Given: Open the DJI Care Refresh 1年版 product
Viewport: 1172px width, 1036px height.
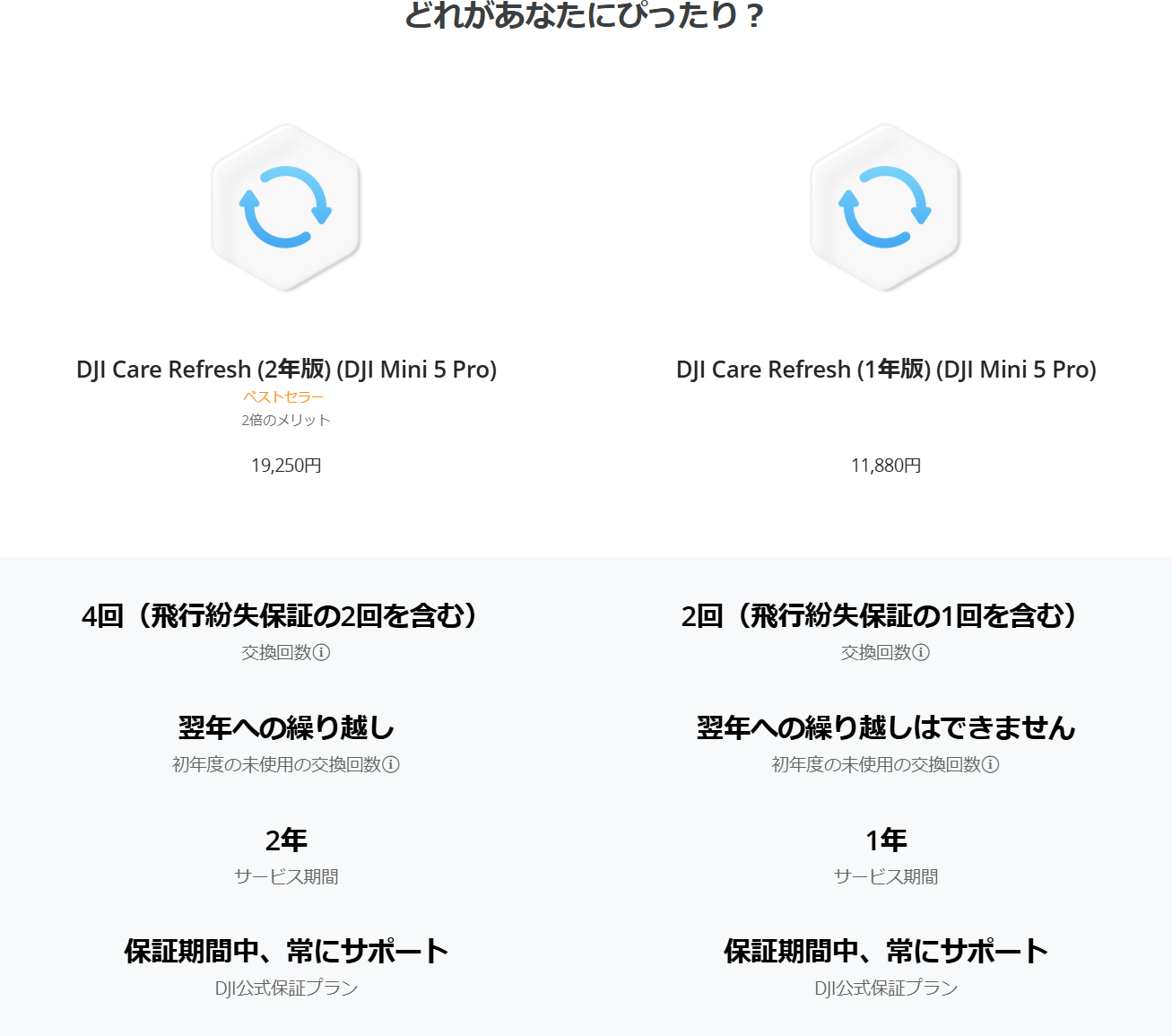Looking at the screenshot, I should click(x=886, y=370).
